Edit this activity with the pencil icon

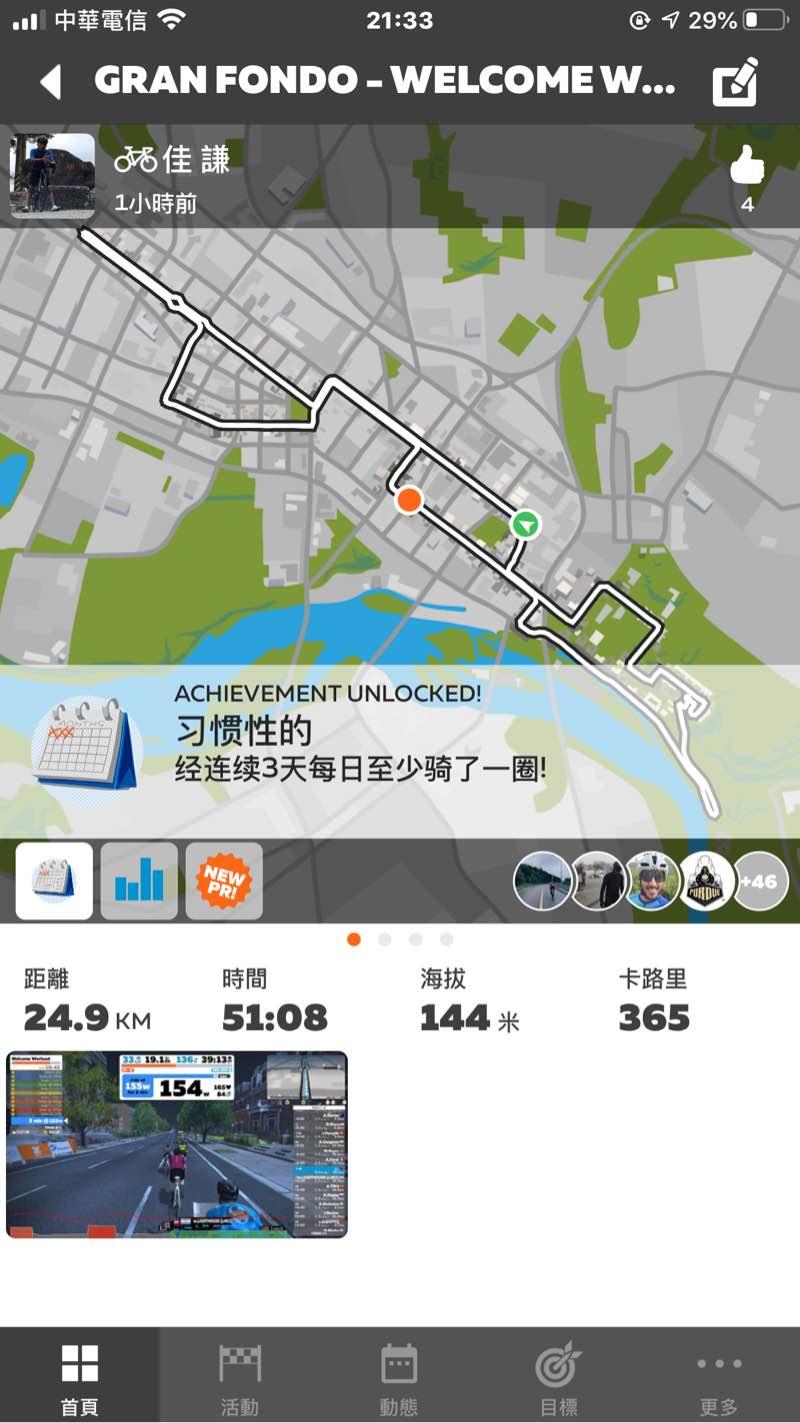click(x=735, y=82)
